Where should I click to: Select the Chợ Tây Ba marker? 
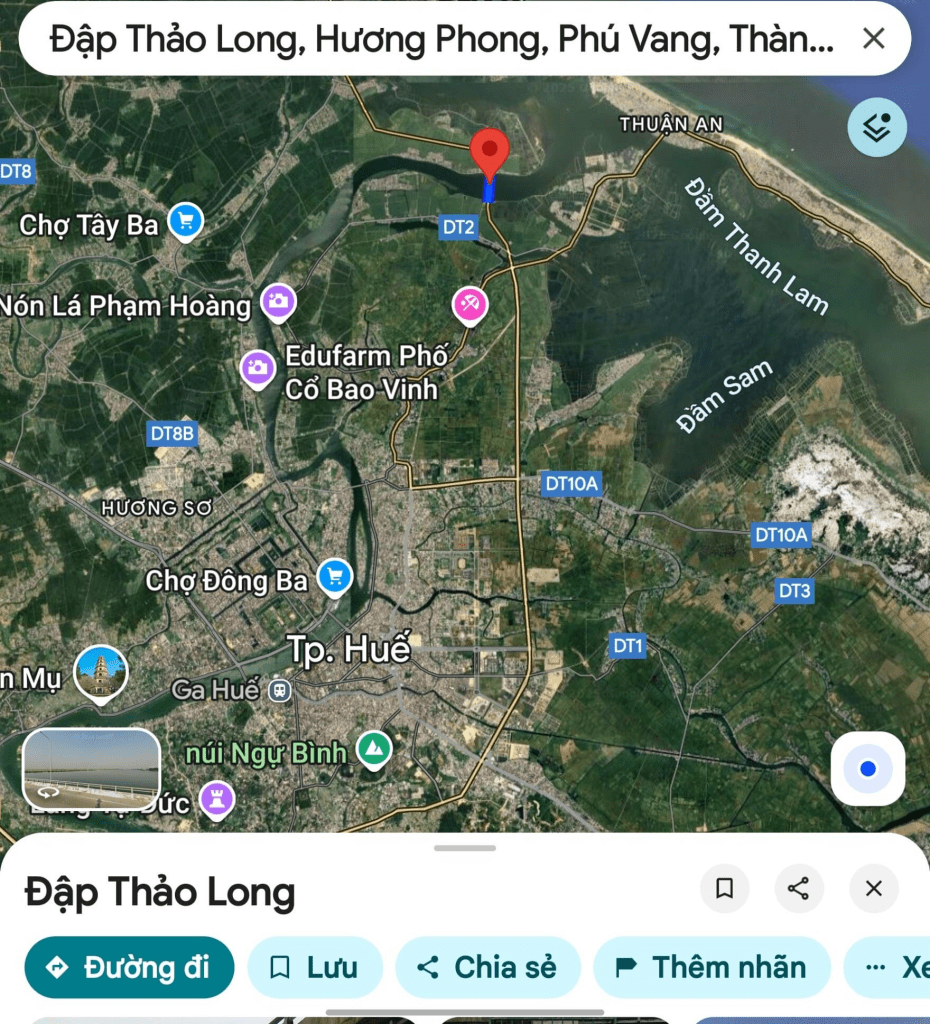click(185, 221)
